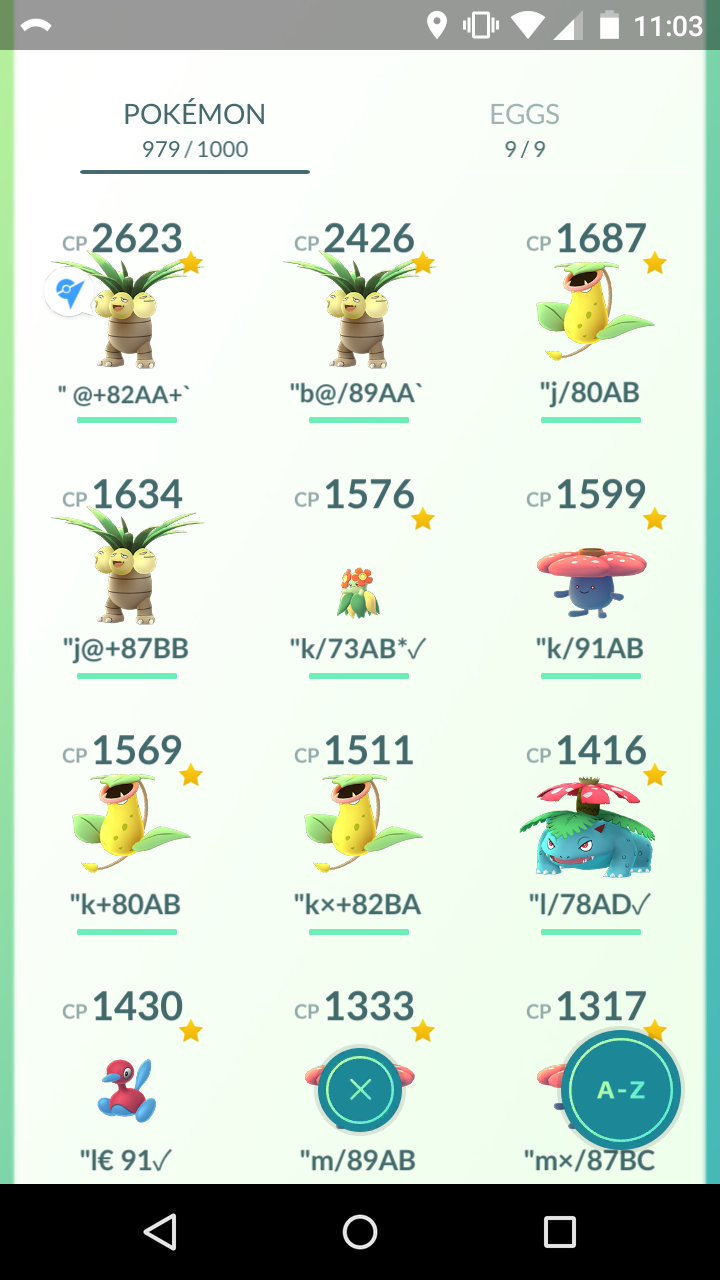This screenshot has width=720, height=1280.
Task: Open the CP 1634 Exeggutor
Action: tap(127, 577)
